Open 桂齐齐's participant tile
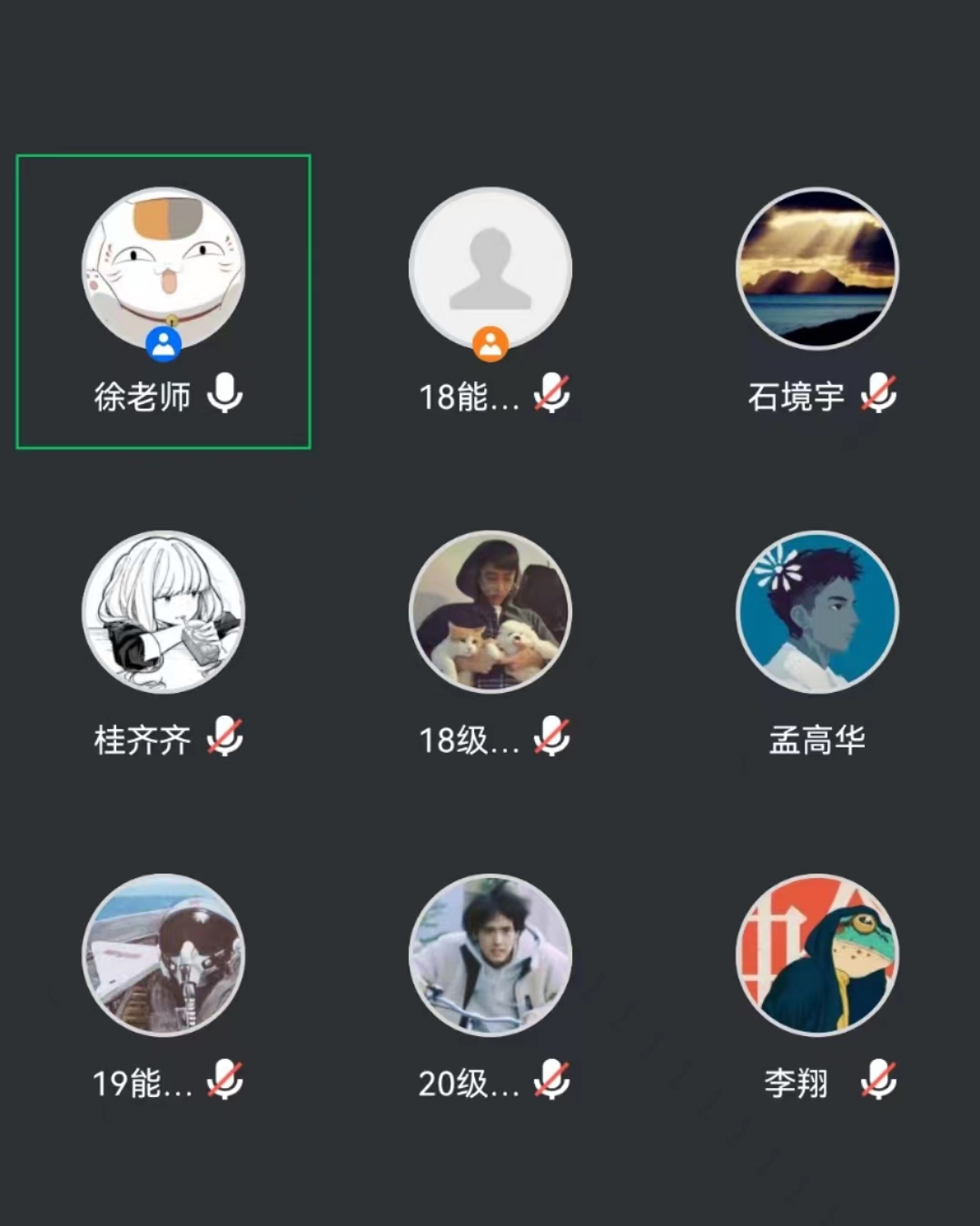 pos(163,613)
